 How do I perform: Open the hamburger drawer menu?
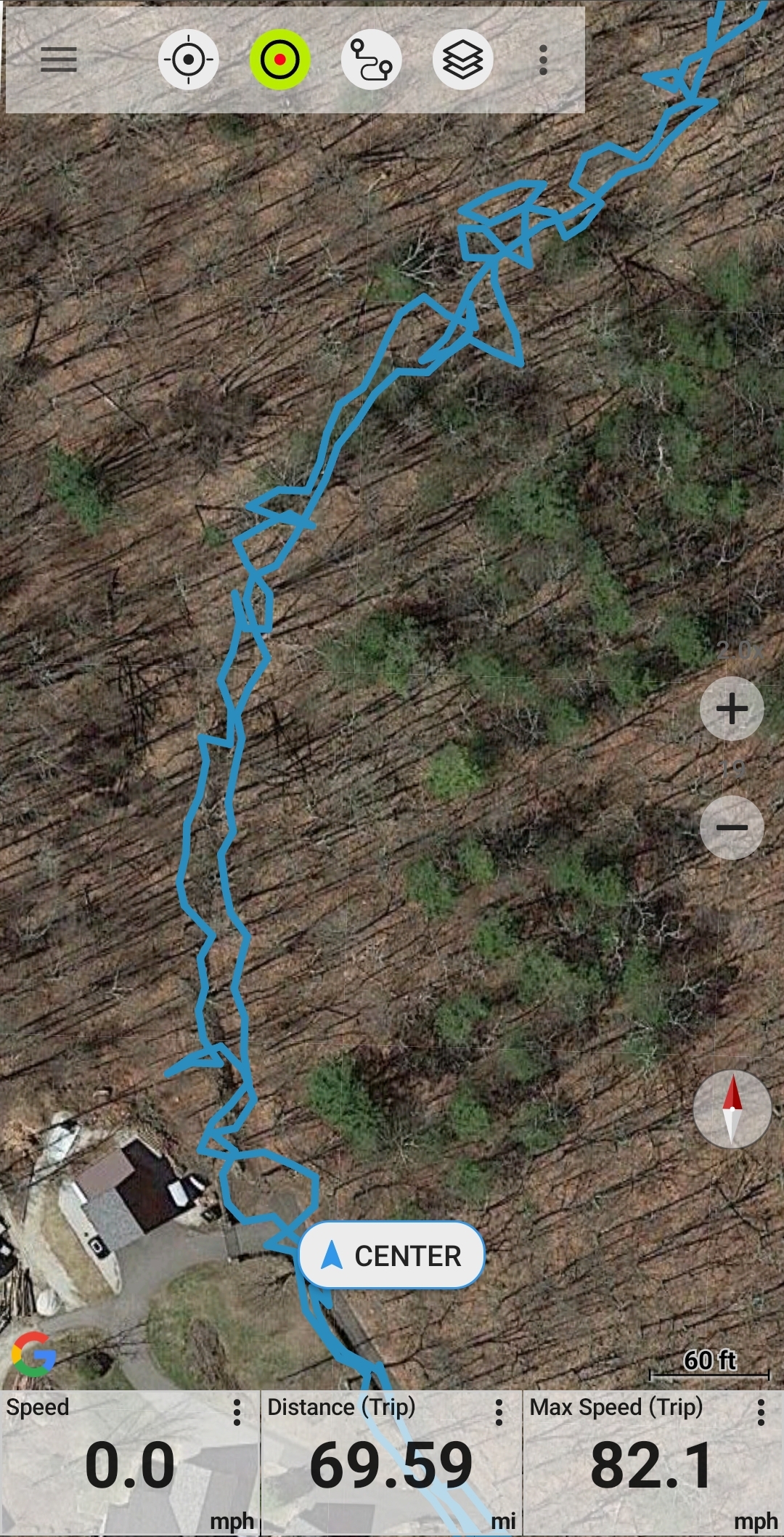[x=59, y=60]
